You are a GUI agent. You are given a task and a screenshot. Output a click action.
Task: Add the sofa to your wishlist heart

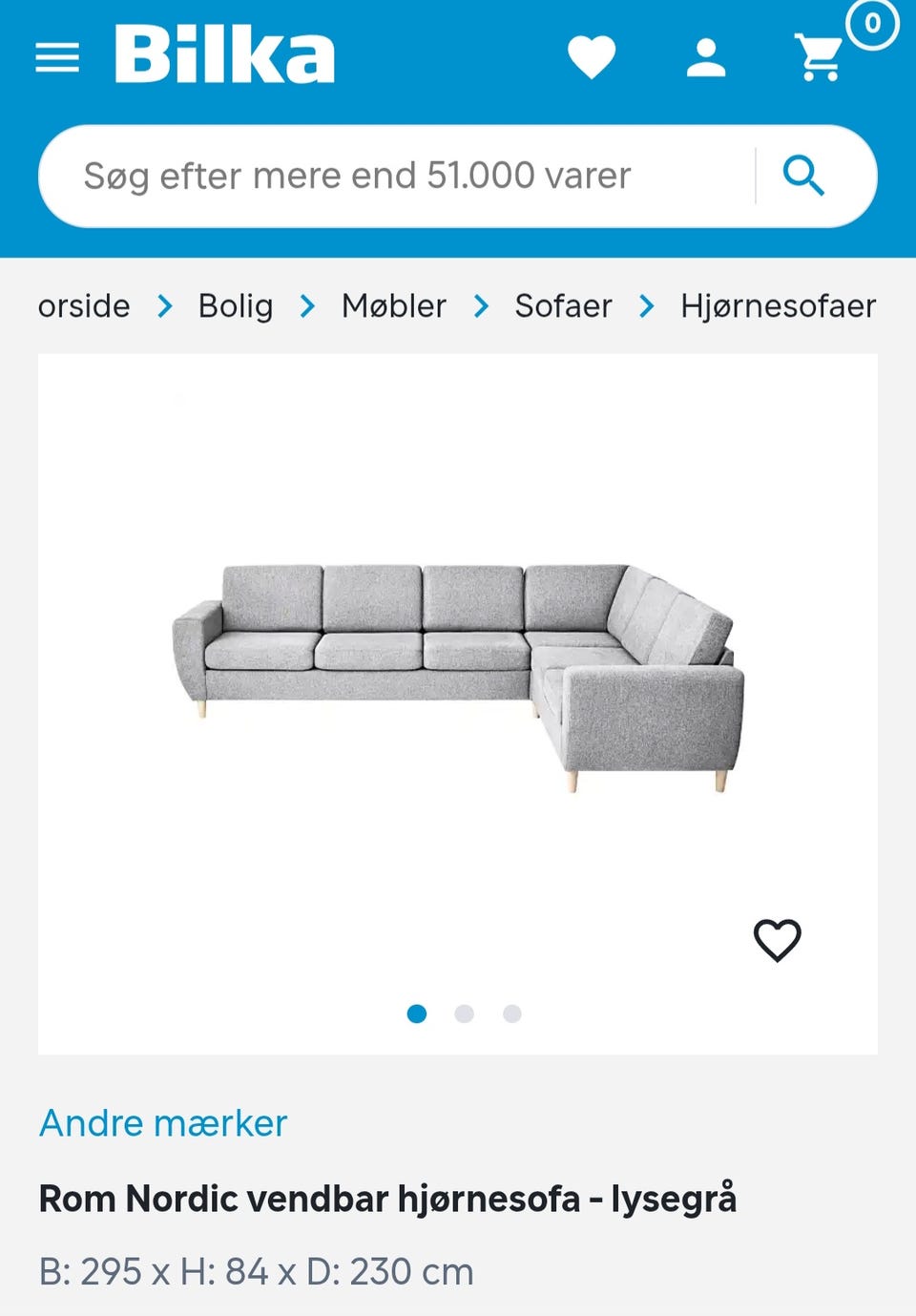pos(777,941)
